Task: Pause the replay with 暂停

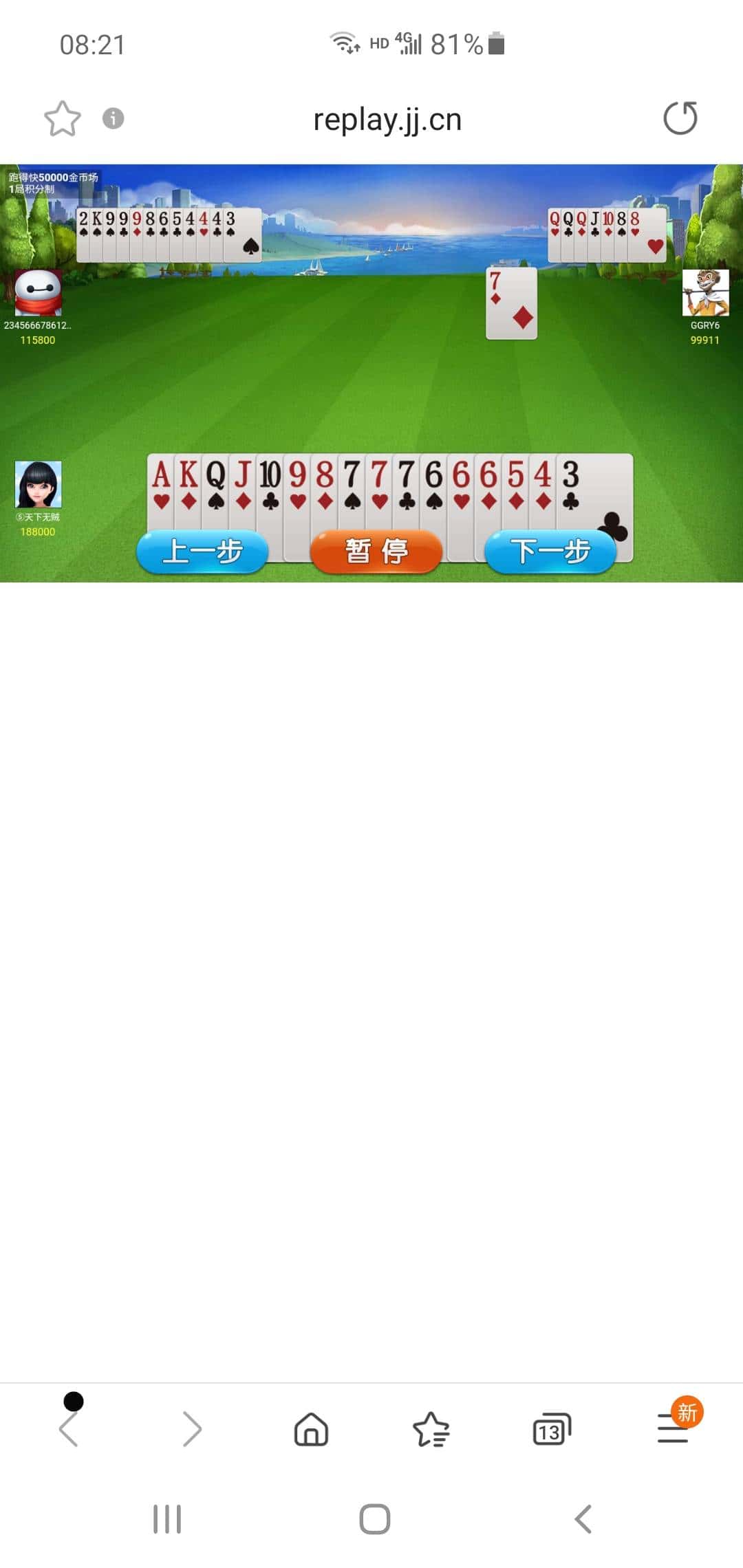Action: [376, 552]
